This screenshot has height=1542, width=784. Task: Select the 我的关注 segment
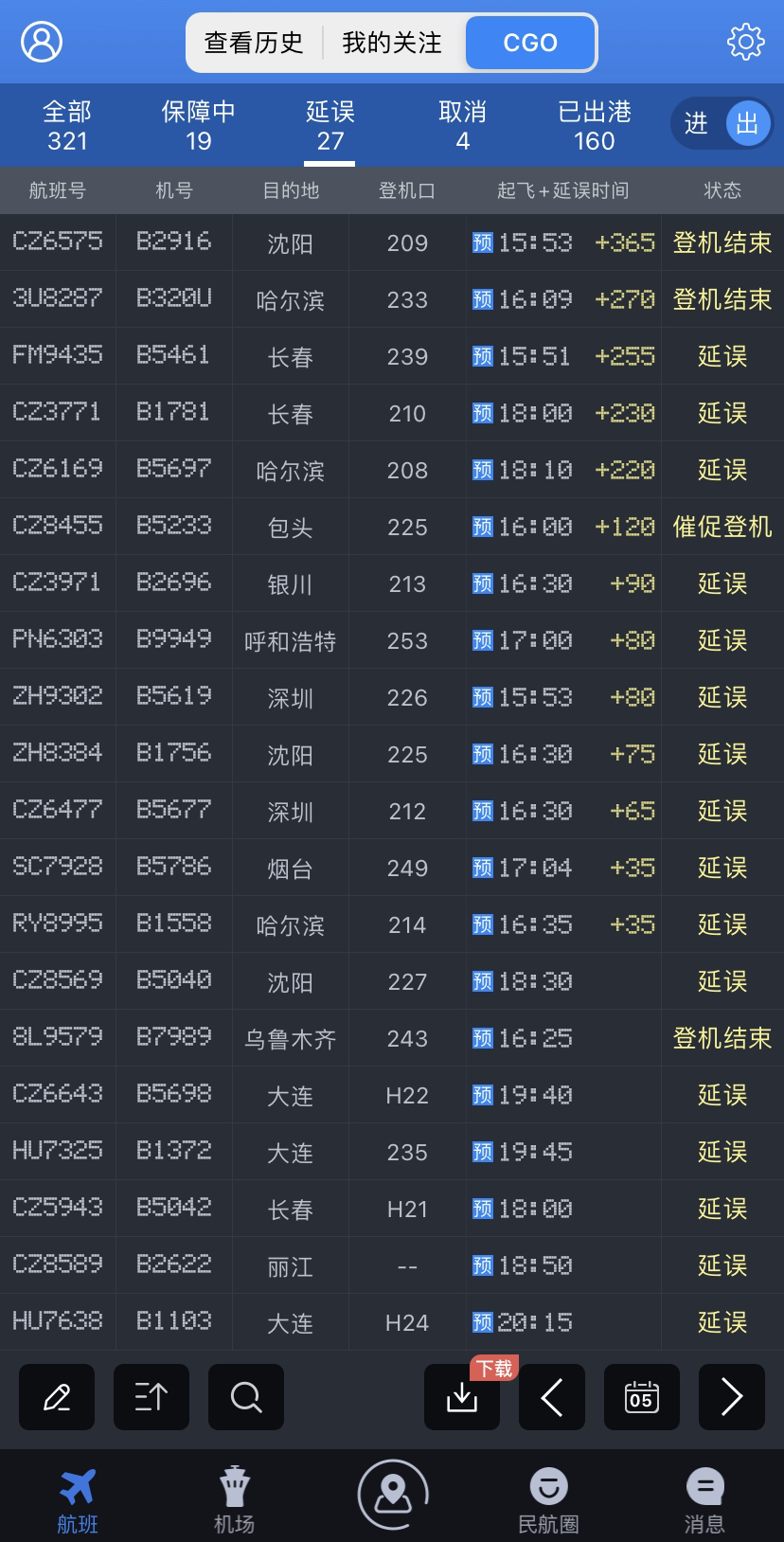coord(392,43)
